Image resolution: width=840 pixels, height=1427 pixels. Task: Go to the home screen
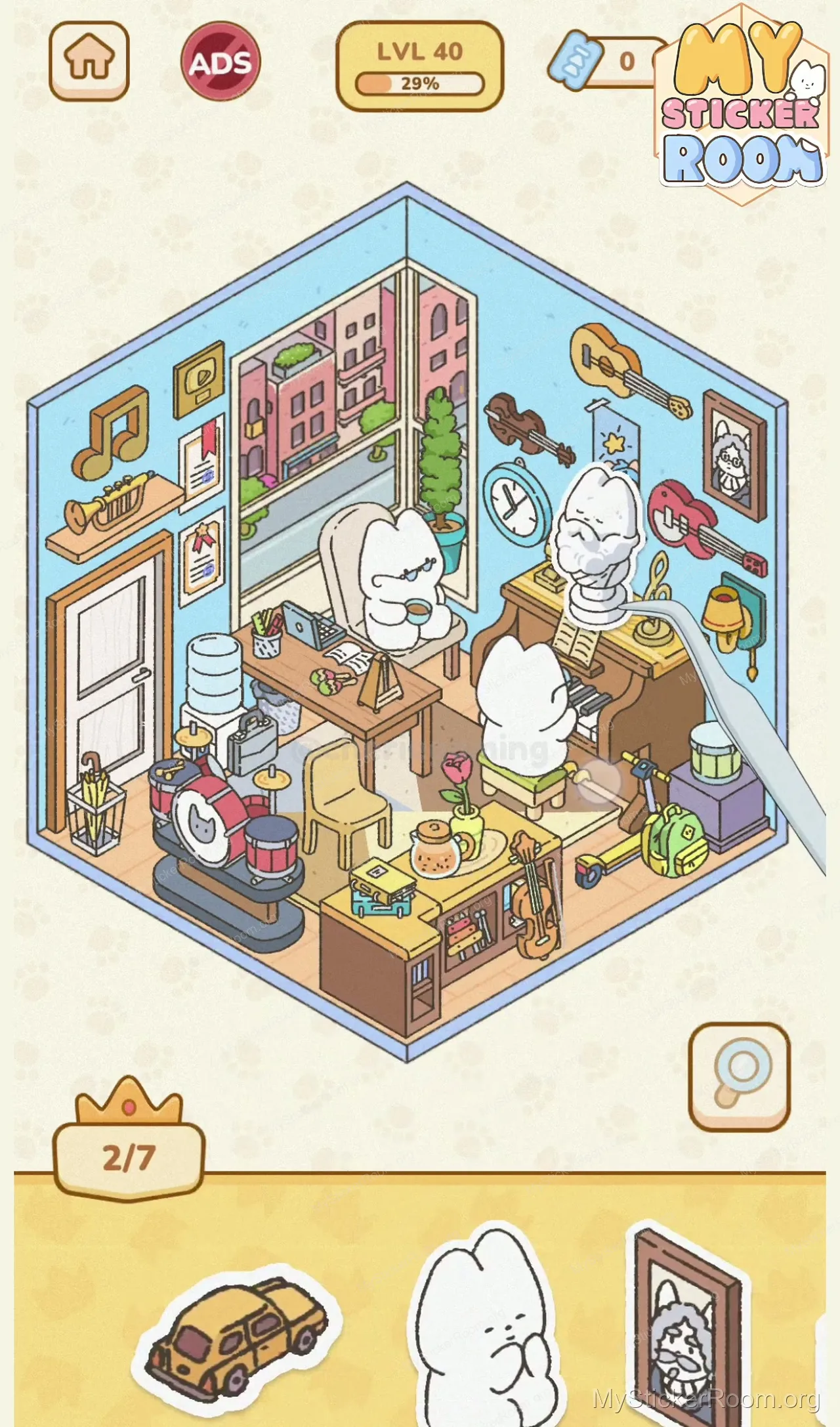pyautogui.click(x=89, y=60)
